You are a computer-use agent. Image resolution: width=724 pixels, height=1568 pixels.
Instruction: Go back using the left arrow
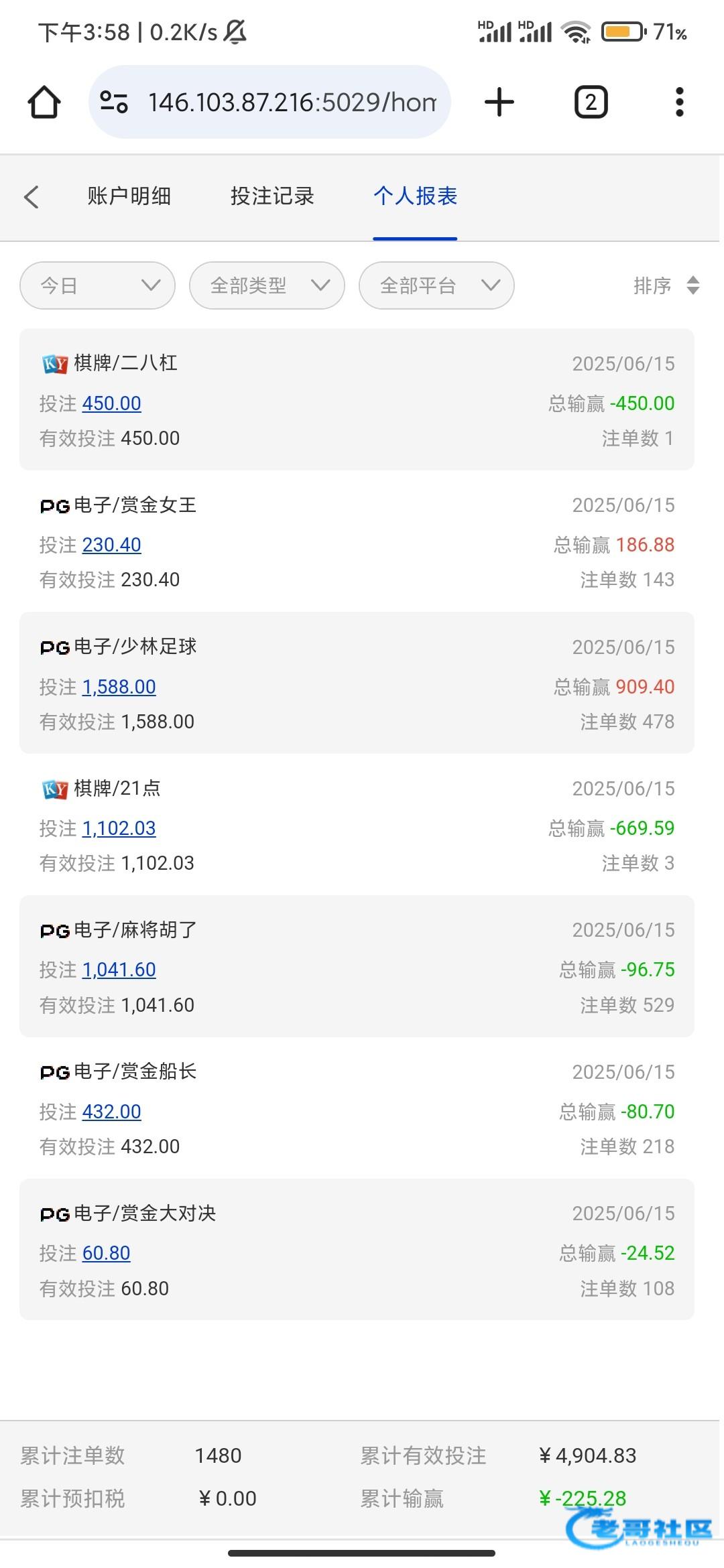[x=32, y=196]
